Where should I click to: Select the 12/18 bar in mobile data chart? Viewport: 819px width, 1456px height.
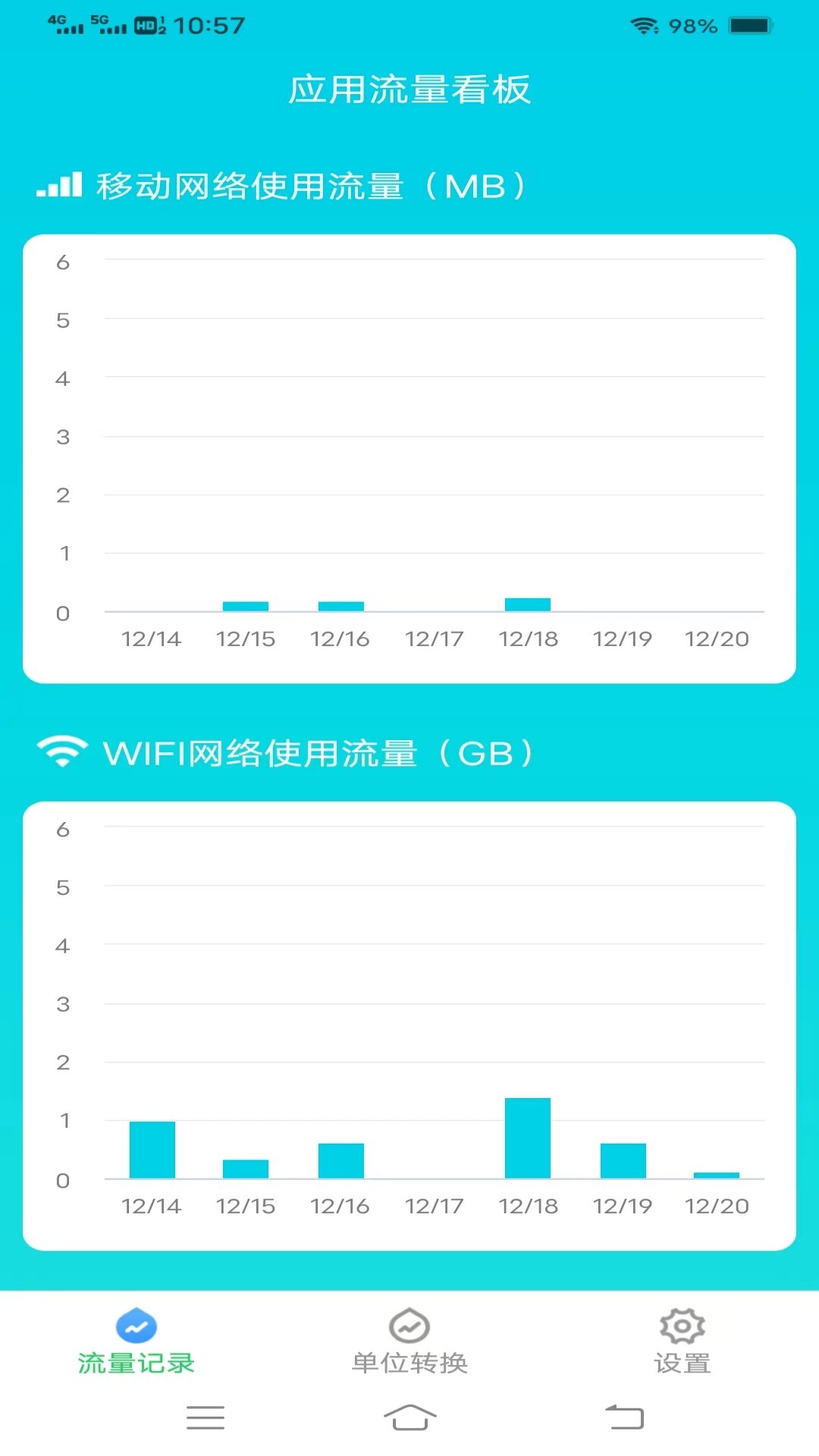(x=529, y=603)
